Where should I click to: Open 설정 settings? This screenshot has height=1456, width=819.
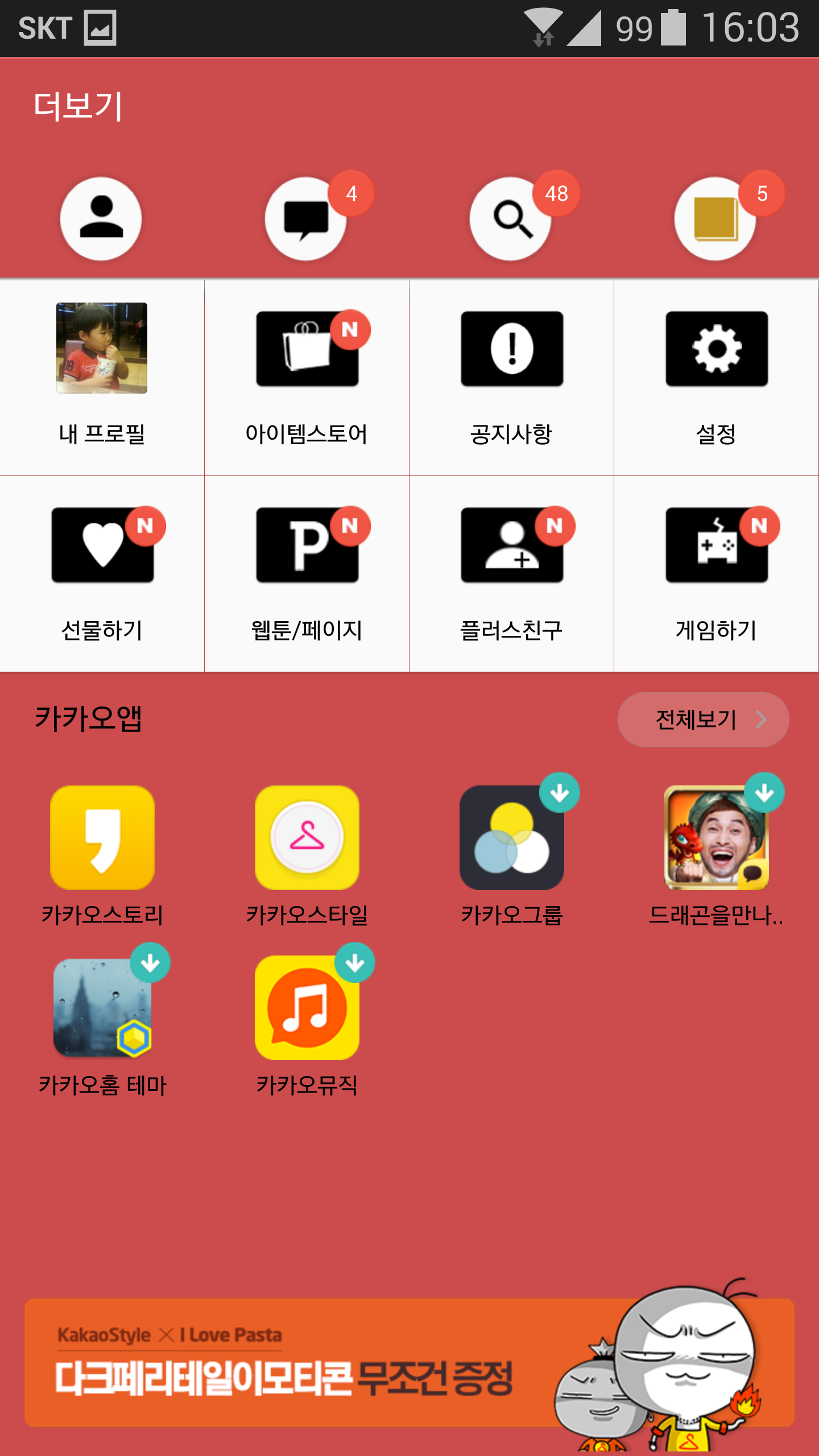click(716, 375)
